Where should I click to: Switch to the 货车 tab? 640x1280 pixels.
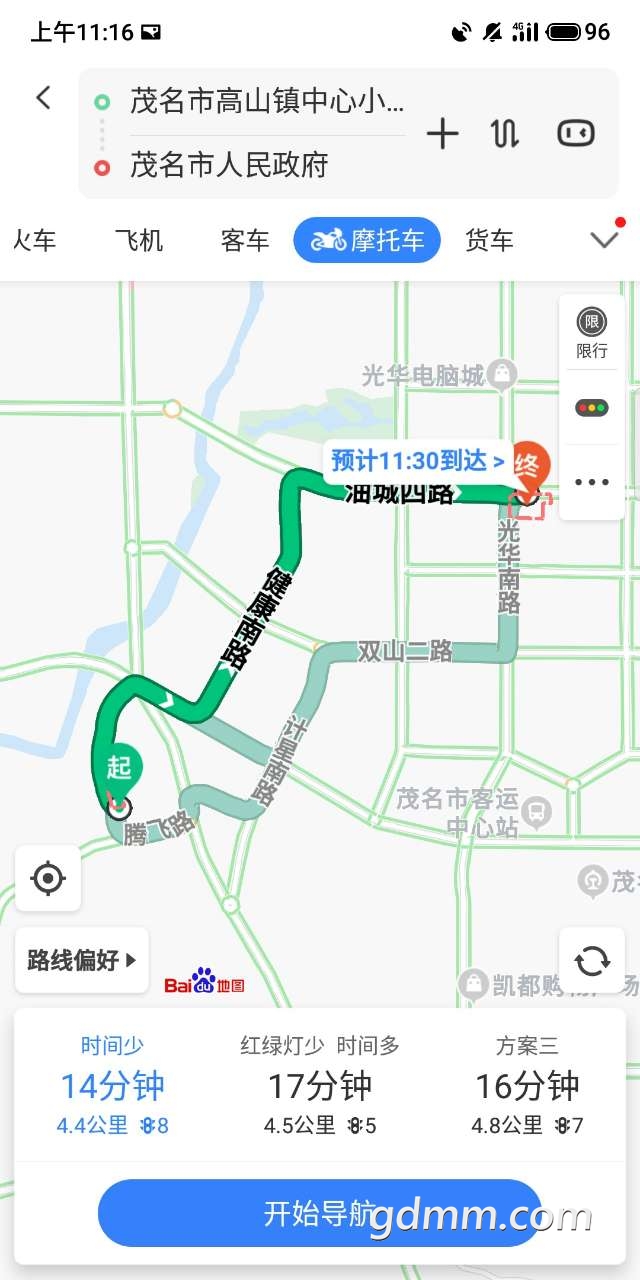pos(489,240)
